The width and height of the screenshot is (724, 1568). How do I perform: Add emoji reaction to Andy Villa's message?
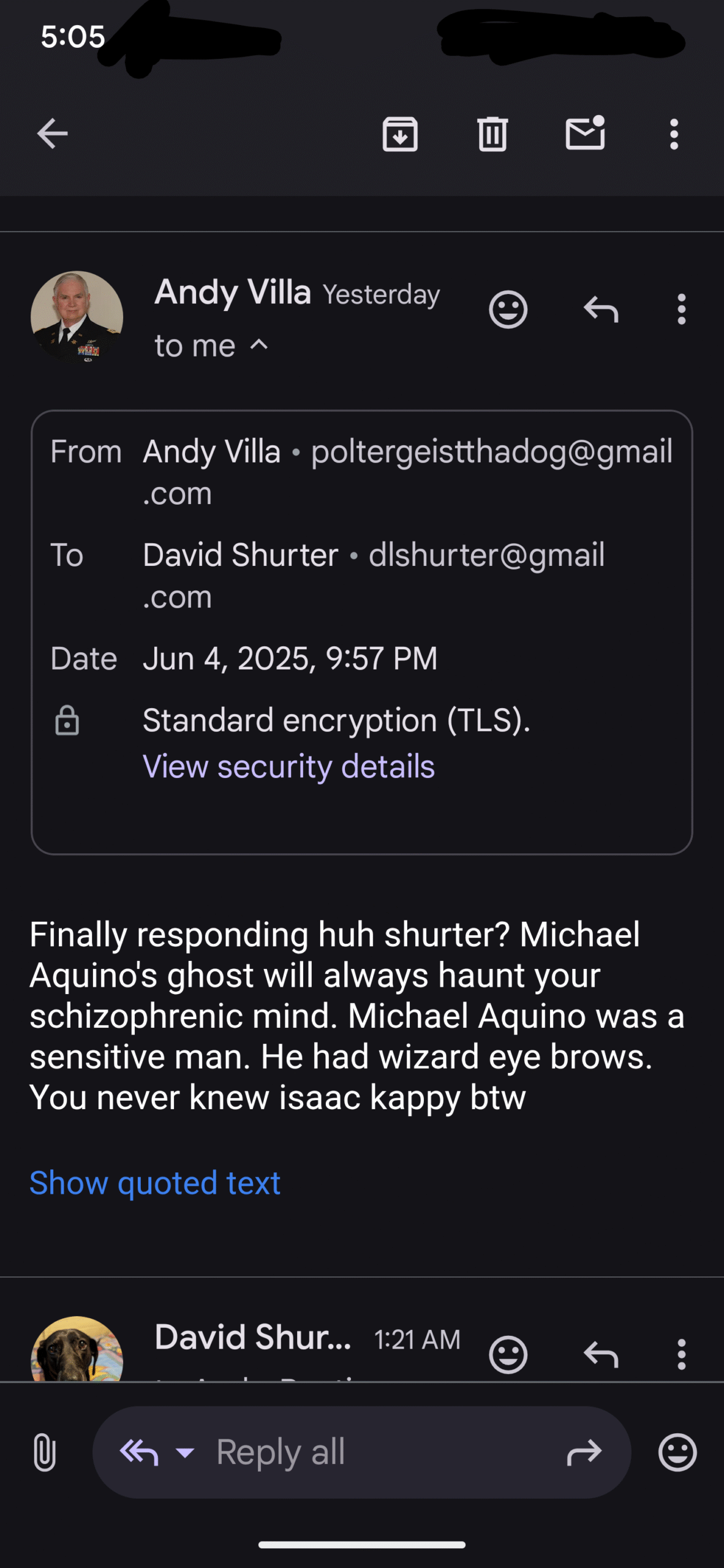(x=508, y=310)
